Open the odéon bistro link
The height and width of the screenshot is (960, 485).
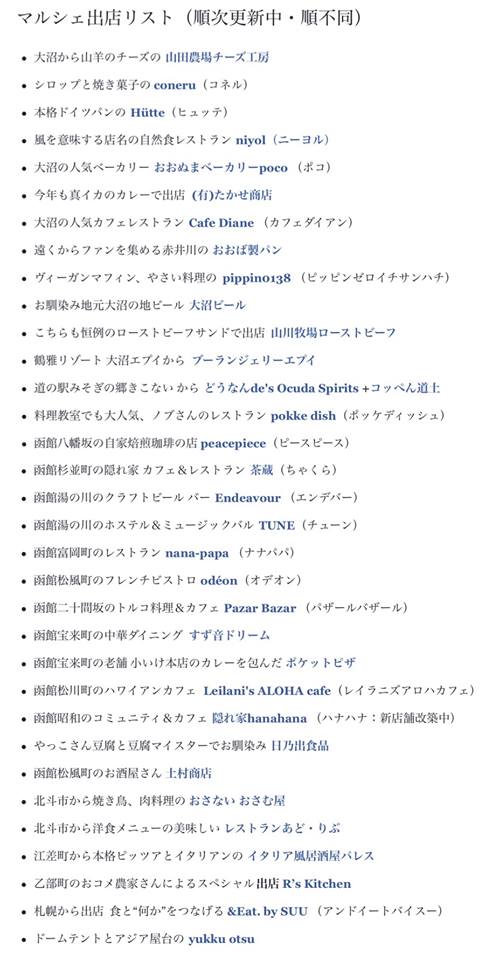(219, 580)
